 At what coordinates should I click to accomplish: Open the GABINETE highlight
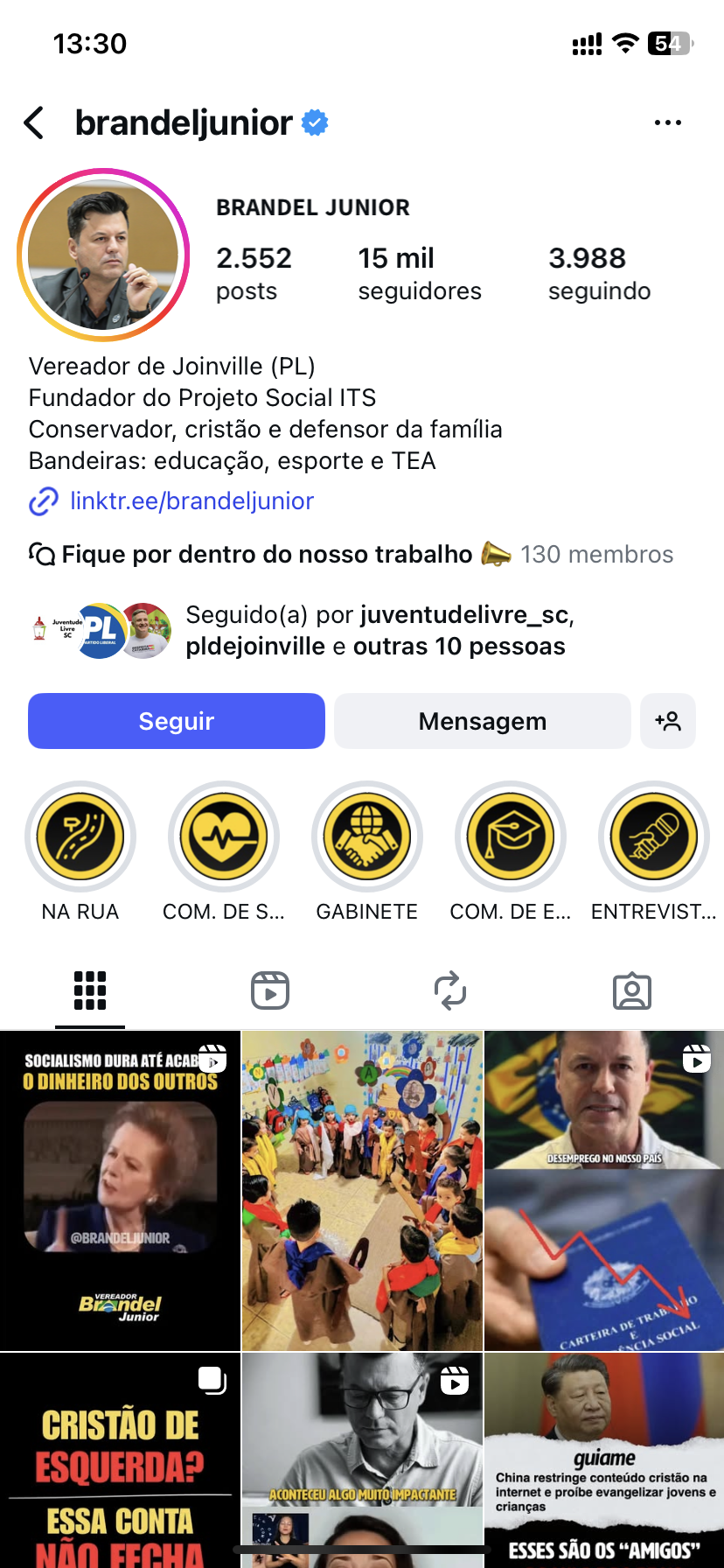367,837
